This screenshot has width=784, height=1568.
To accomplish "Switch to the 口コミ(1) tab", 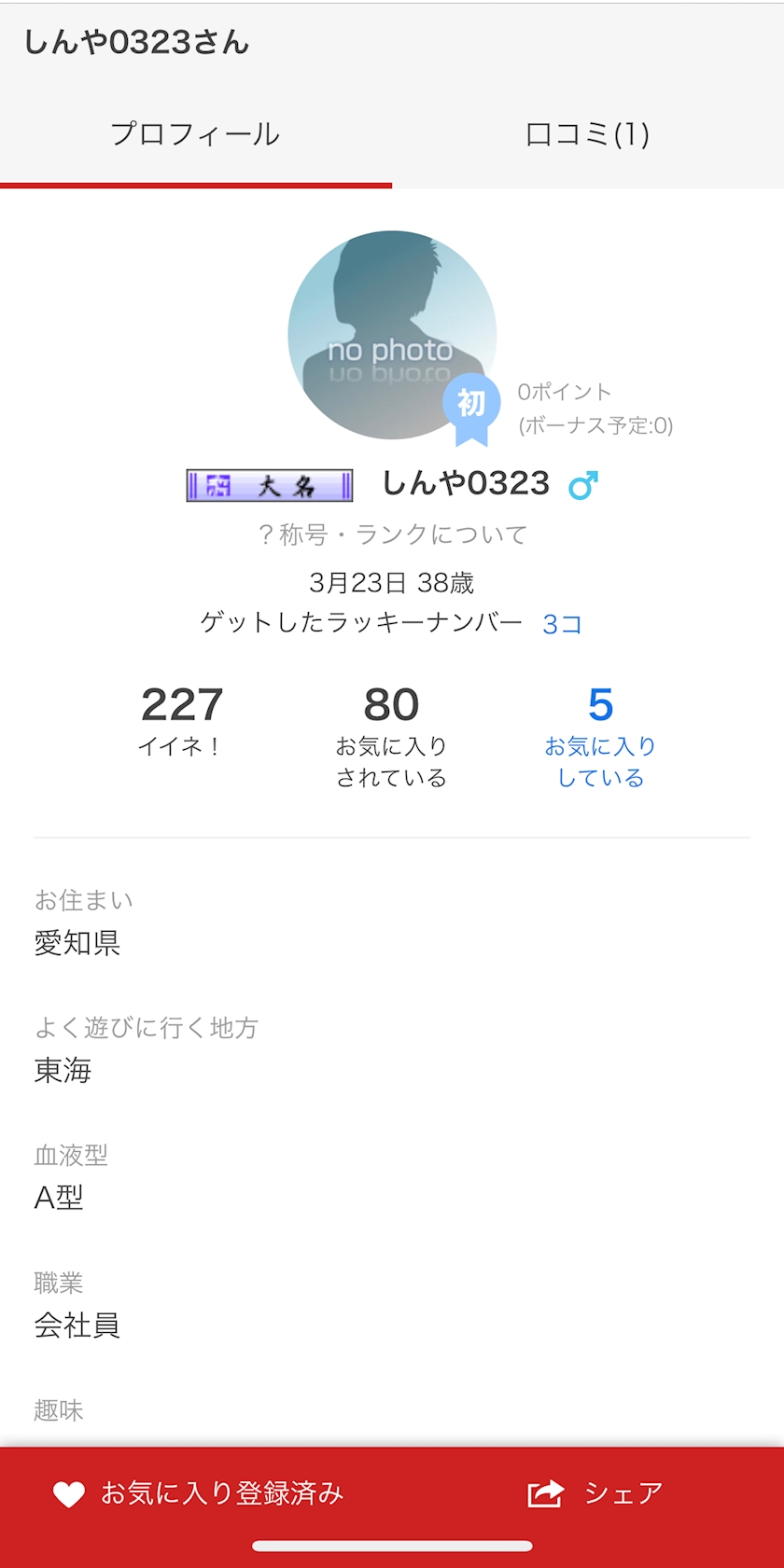I will [x=587, y=134].
